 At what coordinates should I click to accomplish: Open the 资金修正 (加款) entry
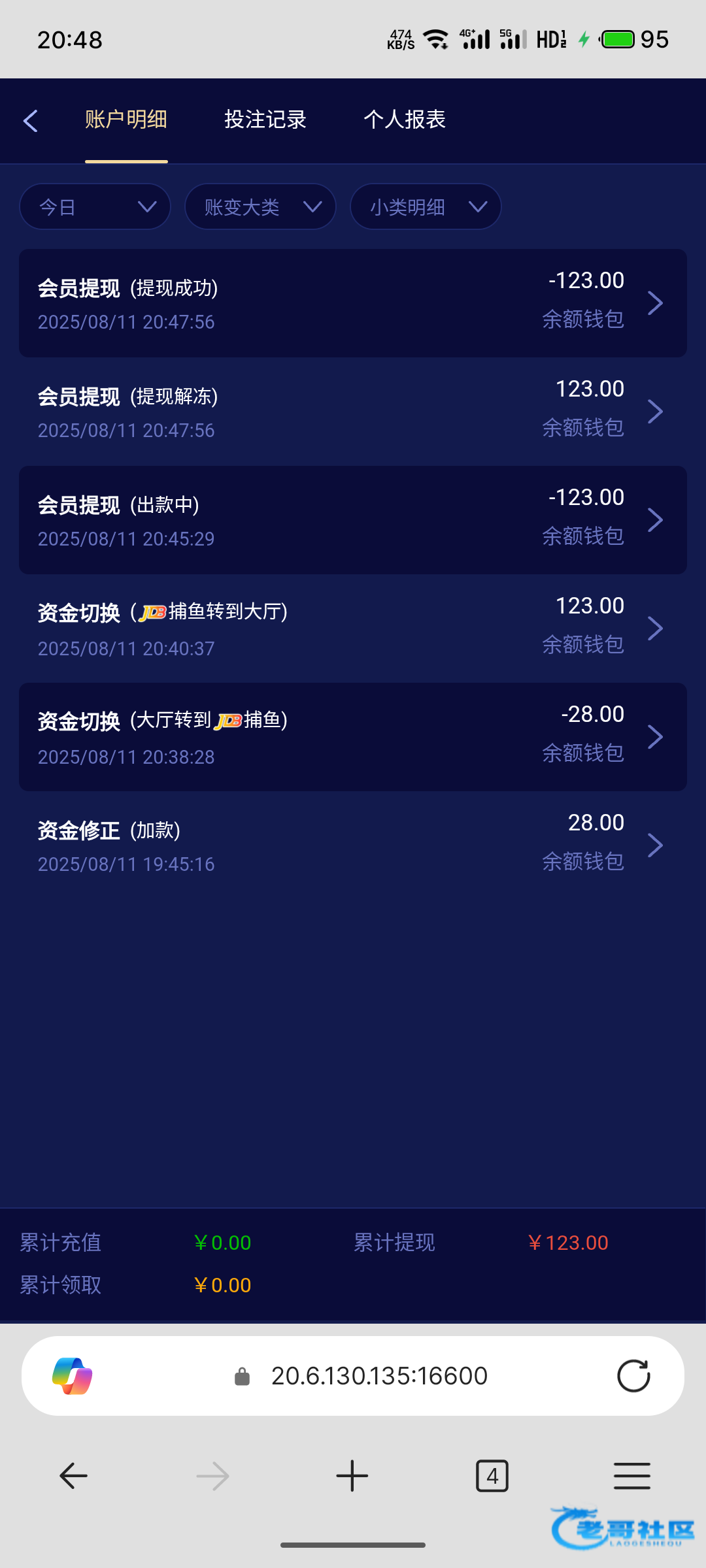click(x=353, y=845)
